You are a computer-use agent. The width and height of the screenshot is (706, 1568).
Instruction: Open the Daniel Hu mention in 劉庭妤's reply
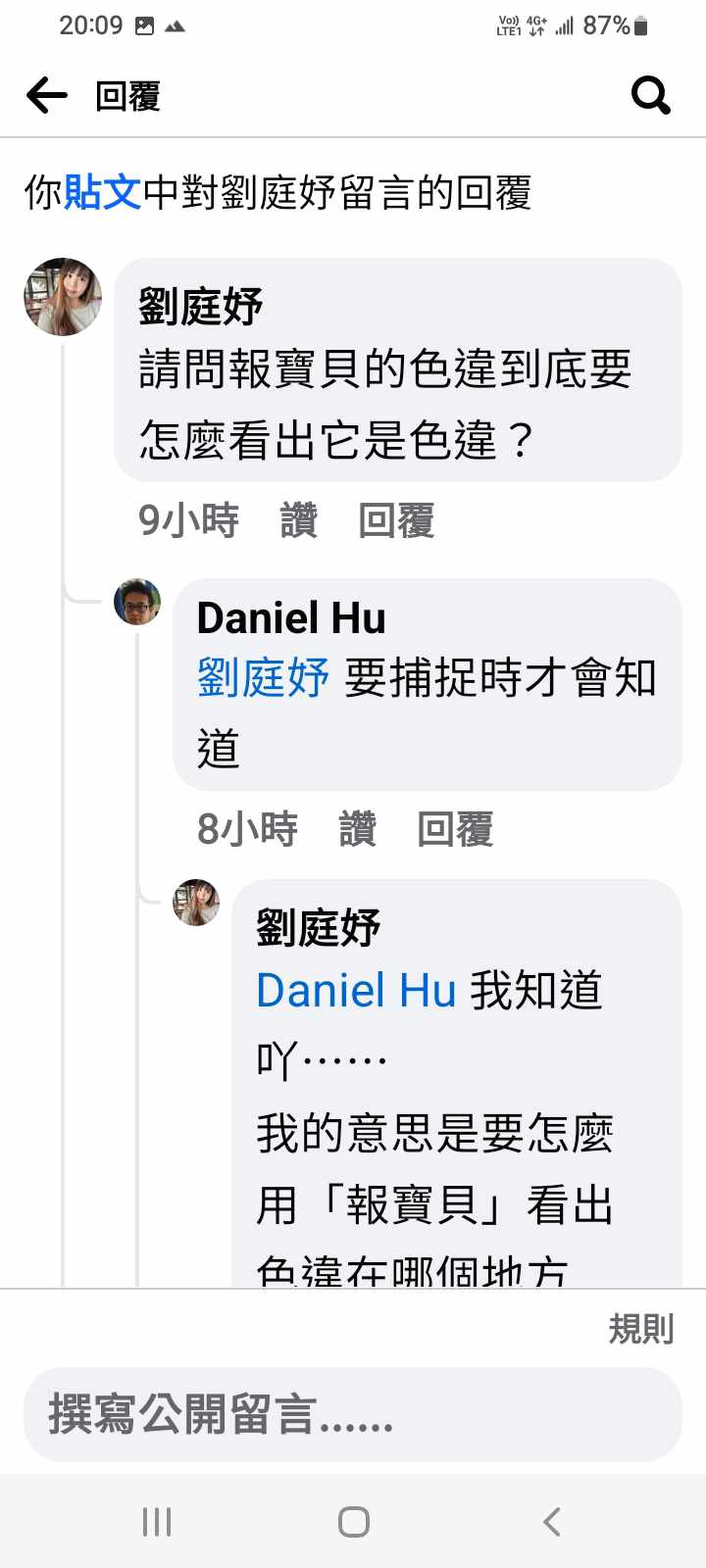[356, 990]
